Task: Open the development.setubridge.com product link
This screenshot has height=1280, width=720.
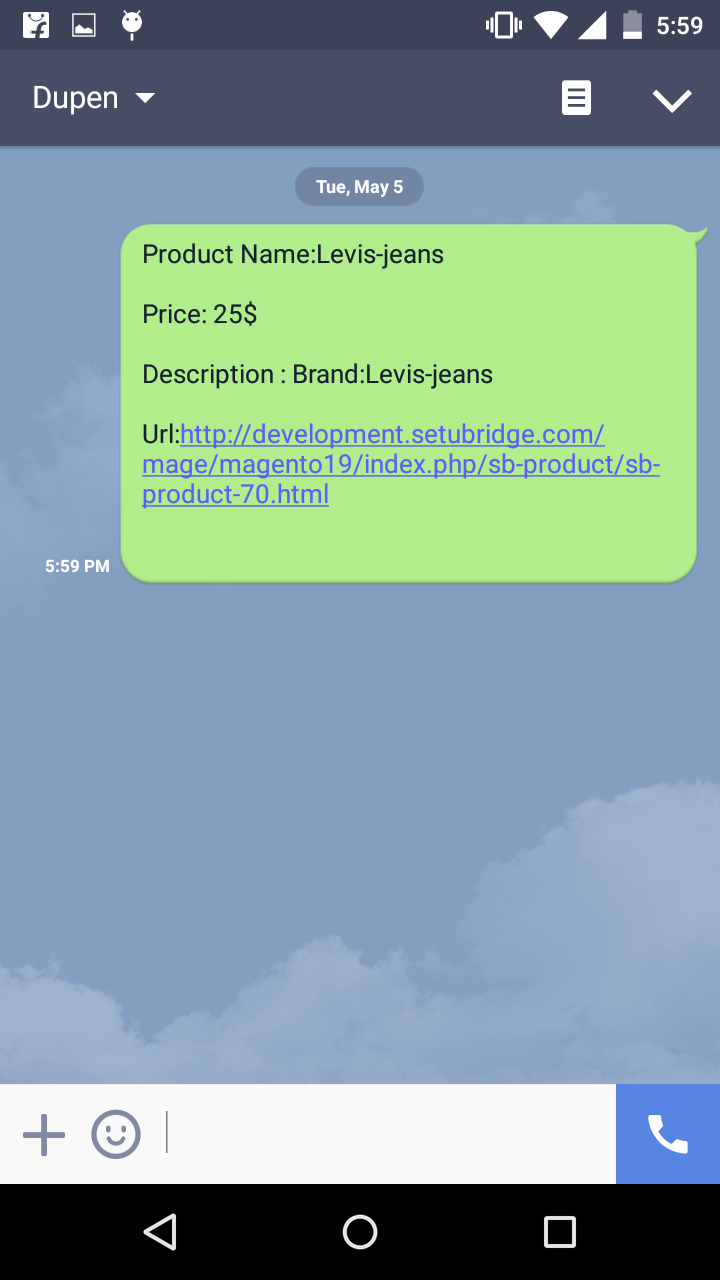Action: pos(400,464)
